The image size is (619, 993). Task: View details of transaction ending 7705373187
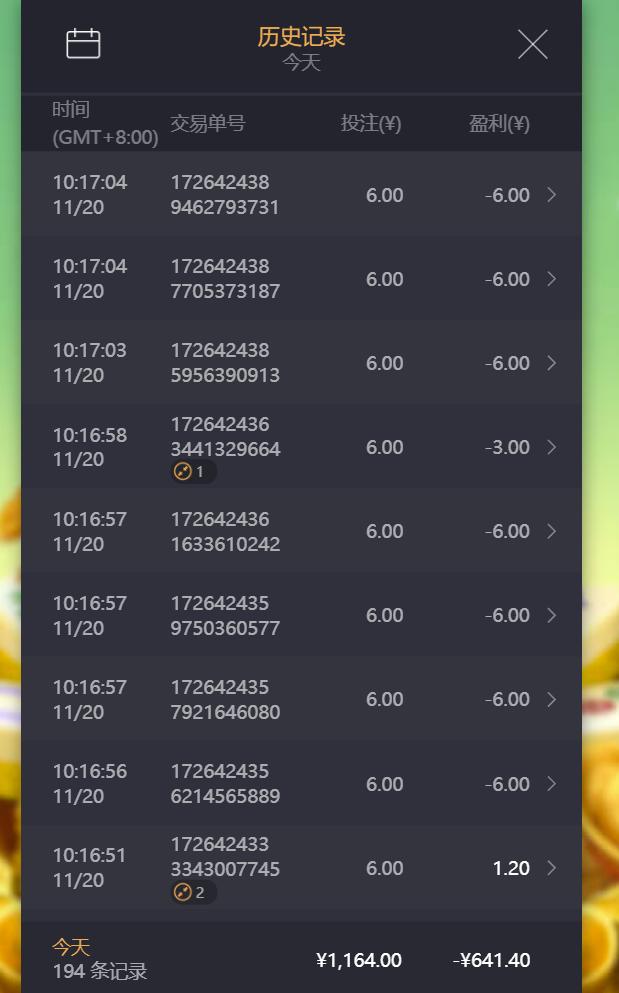(x=301, y=279)
